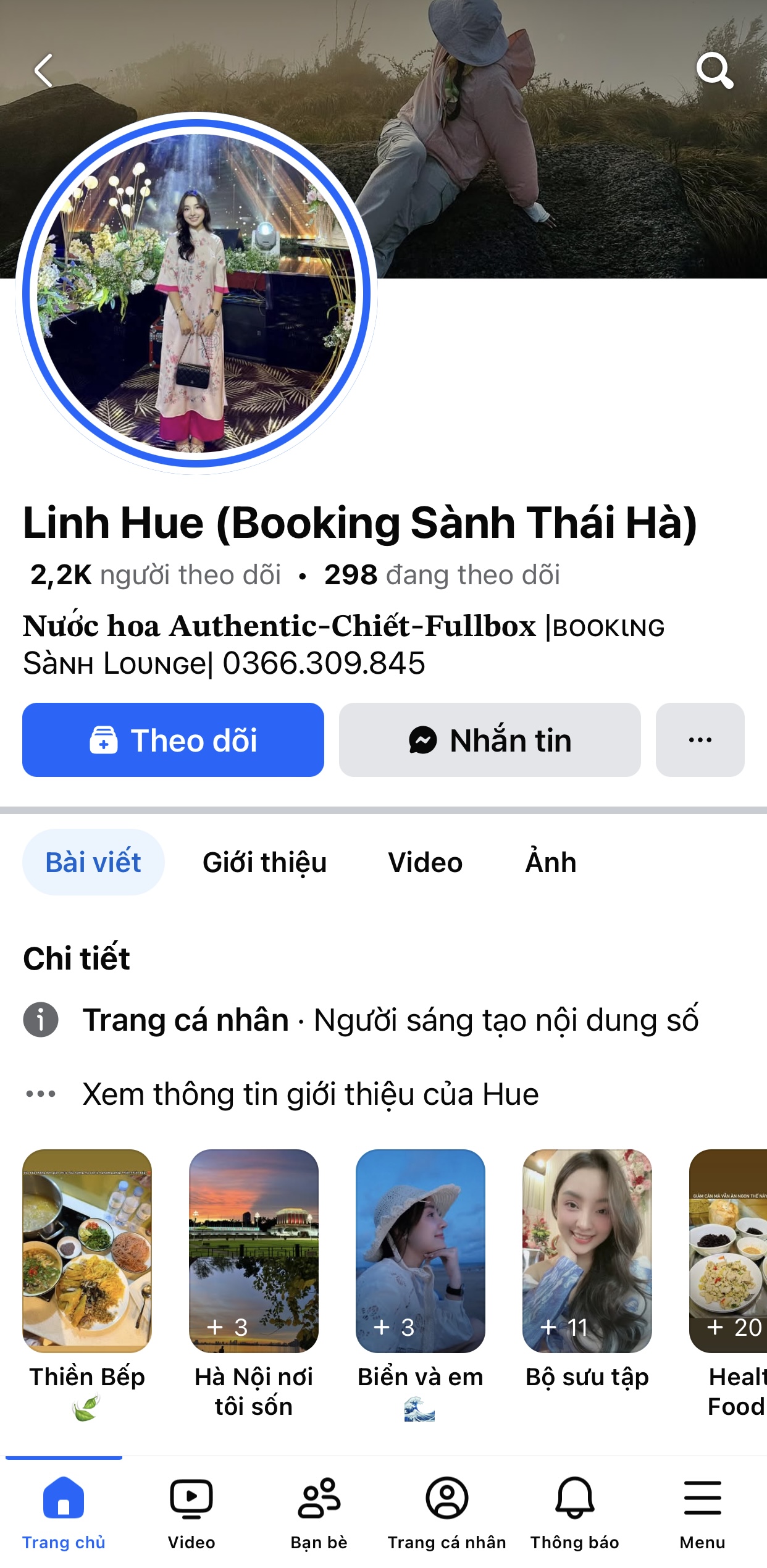Switch to the Ảnh tab
Viewport: 767px width, 1568px height.
point(550,862)
